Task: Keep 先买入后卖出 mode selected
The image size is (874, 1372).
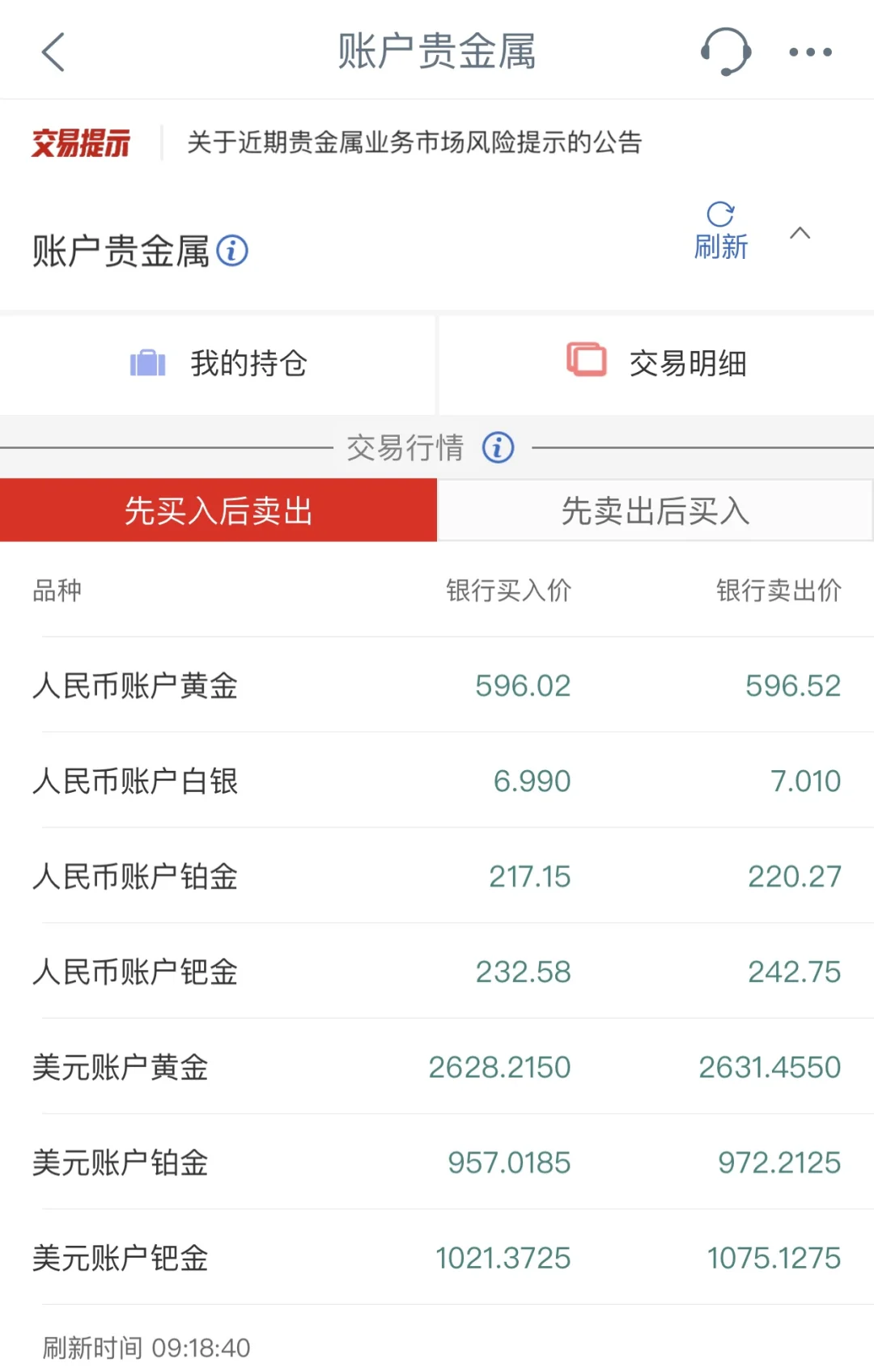Action: click(218, 510)
